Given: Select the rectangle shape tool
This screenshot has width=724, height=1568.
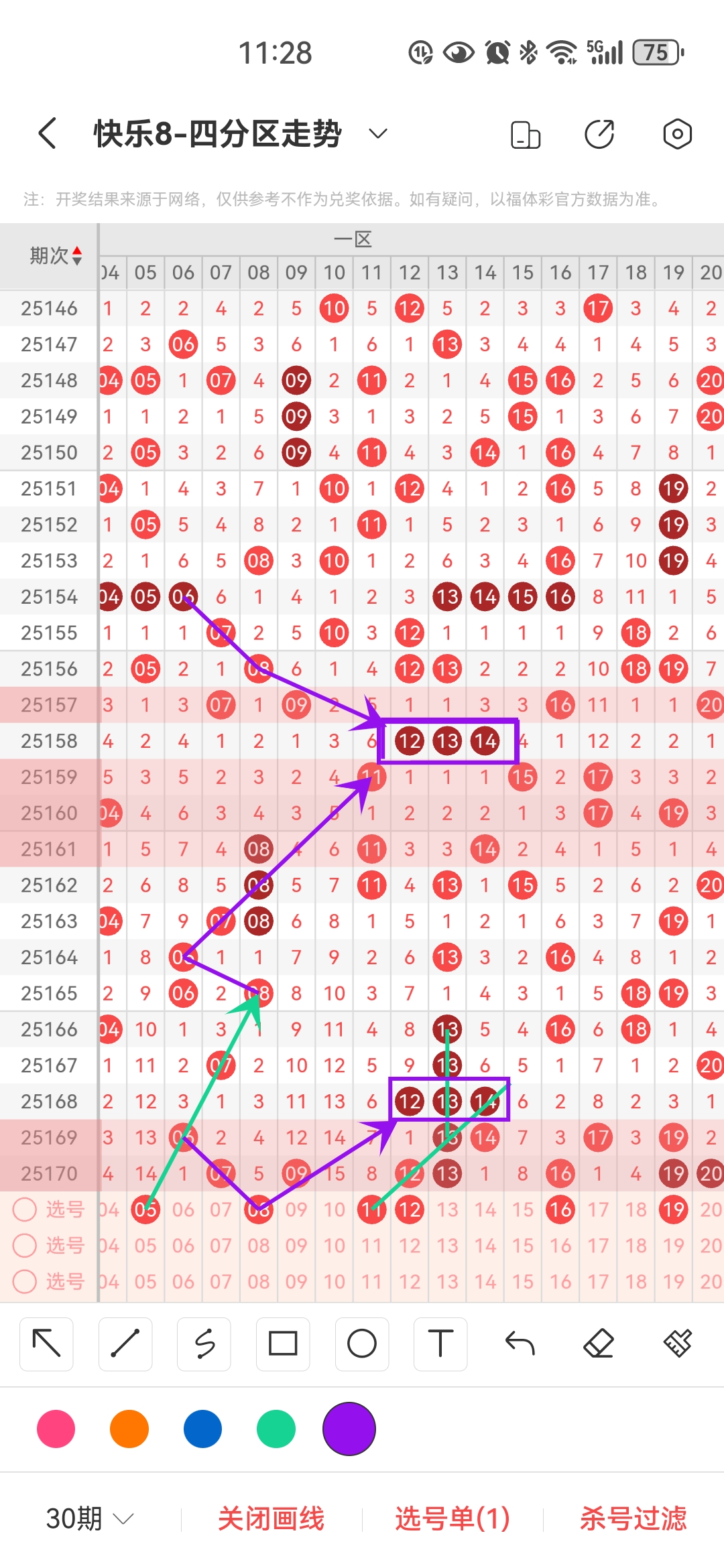Looking at the screenshot, I should point(283,1344).
